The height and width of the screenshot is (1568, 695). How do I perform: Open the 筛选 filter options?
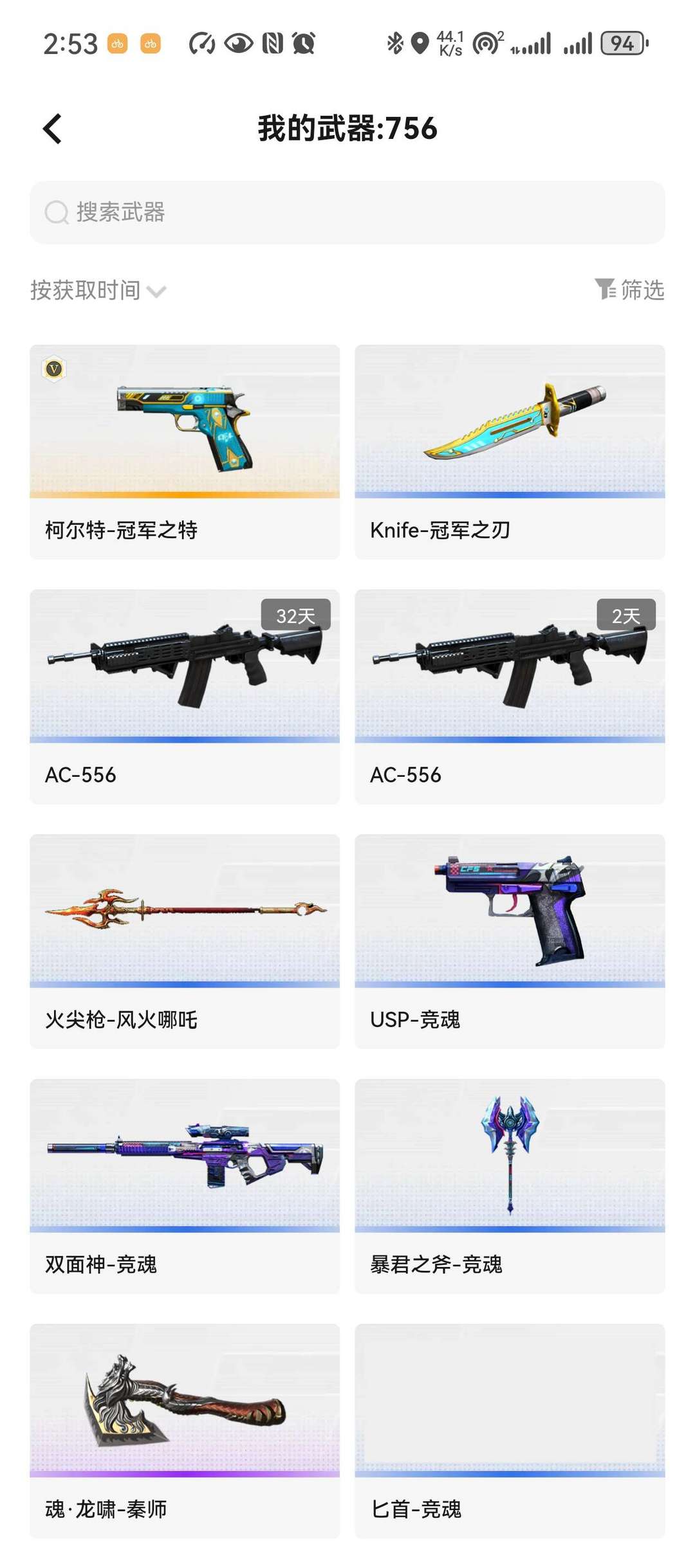pos(629,290)
